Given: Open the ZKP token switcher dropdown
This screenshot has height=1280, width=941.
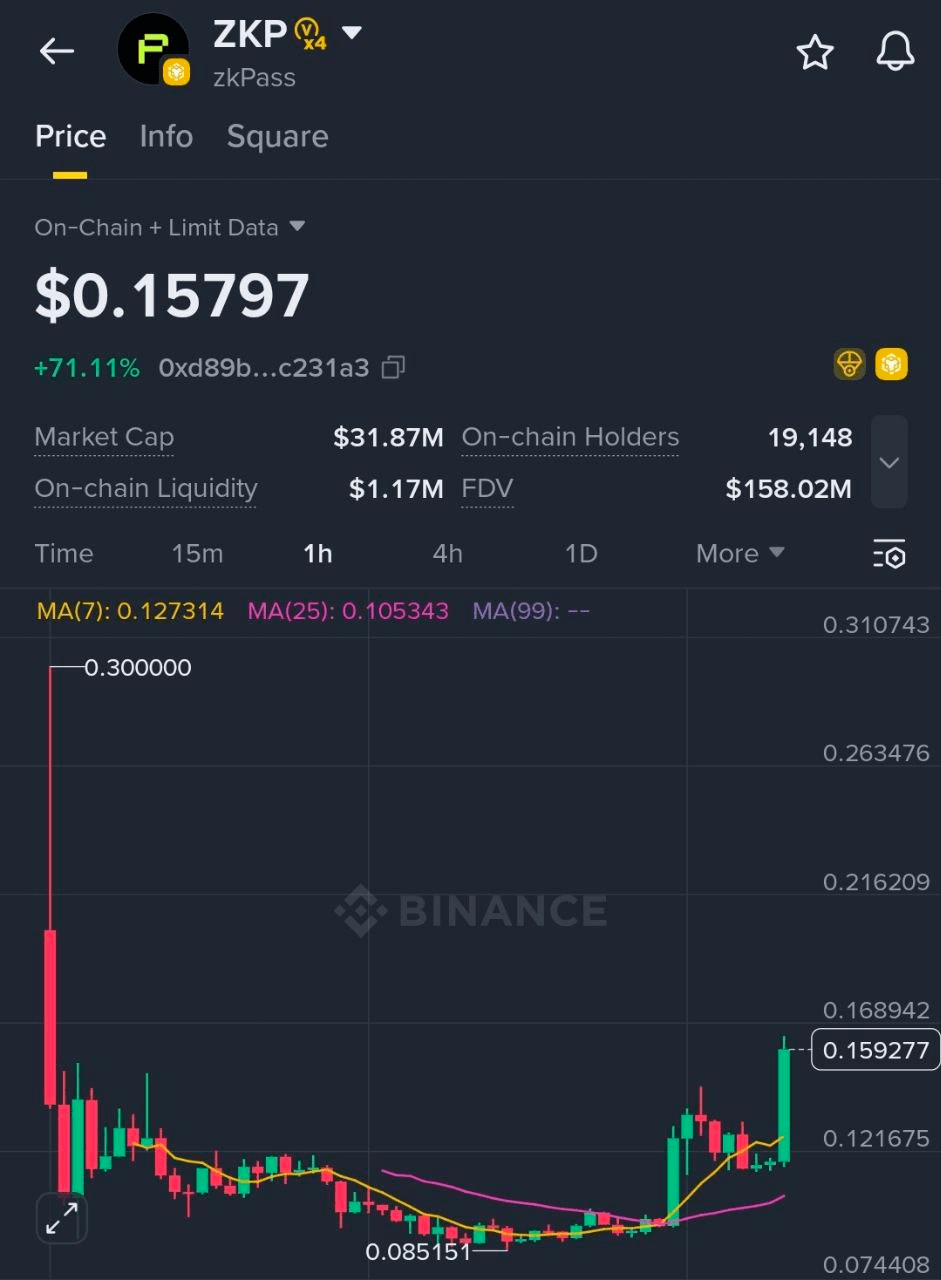Looking at the screenshot, I should click(x=351, y=33).
